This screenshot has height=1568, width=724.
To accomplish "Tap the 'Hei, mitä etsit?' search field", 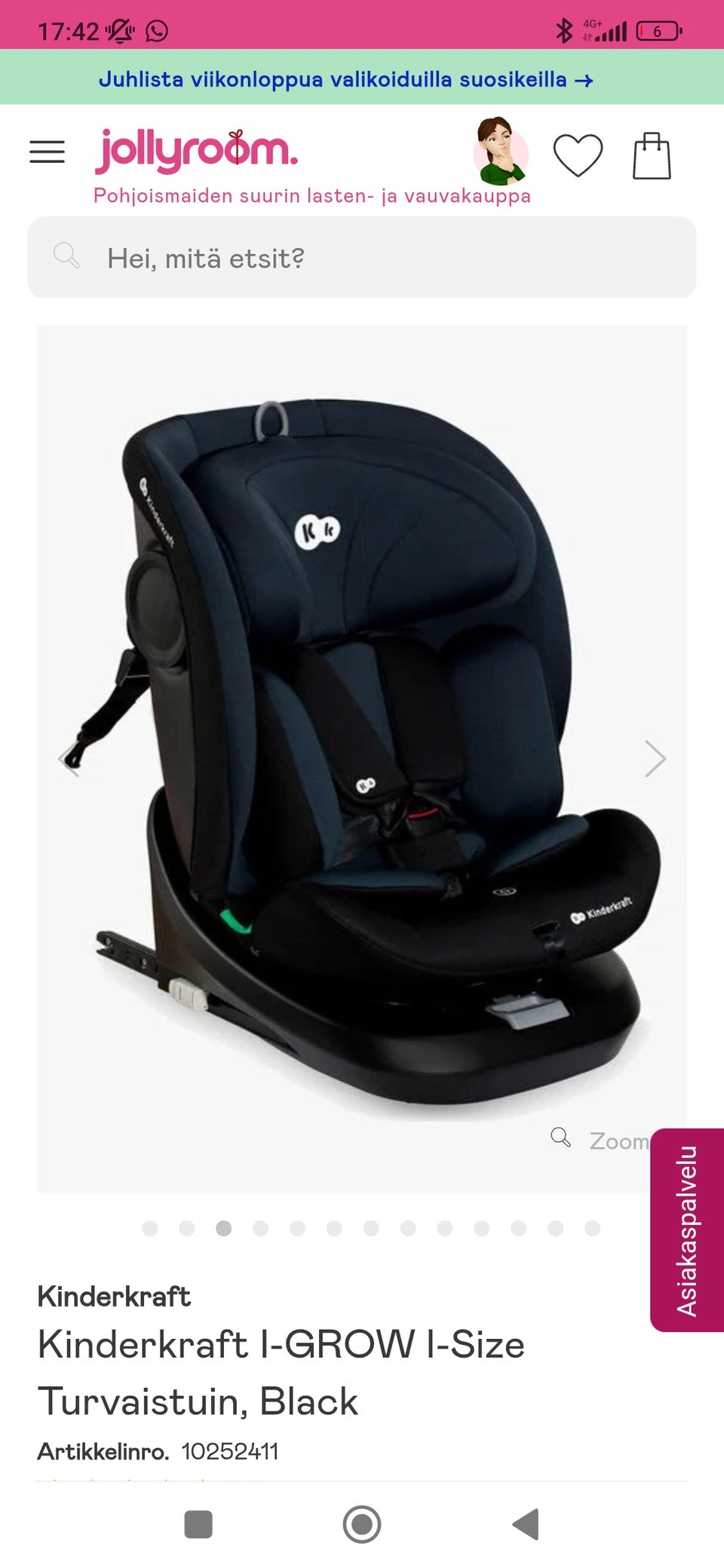I will pyautogui.click(x=362, y=258).
